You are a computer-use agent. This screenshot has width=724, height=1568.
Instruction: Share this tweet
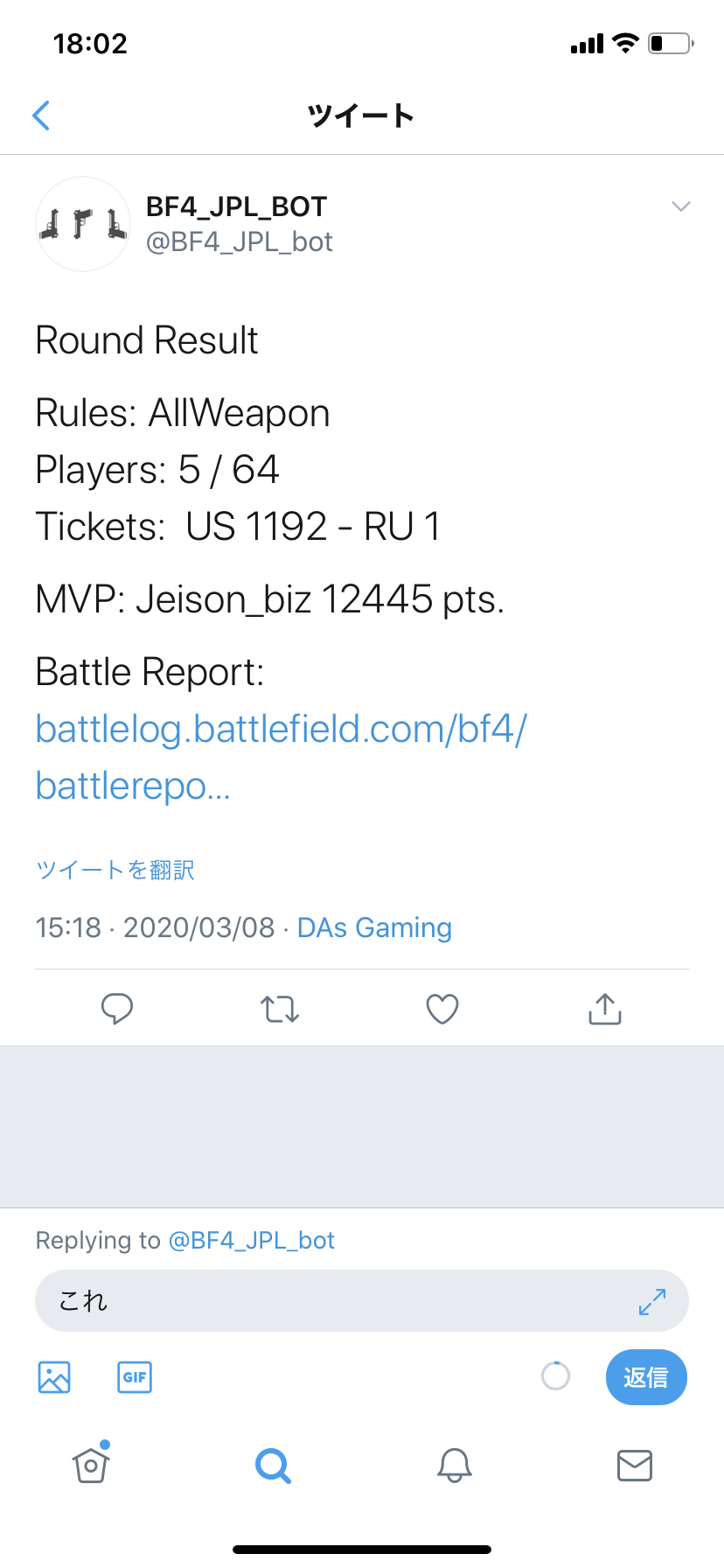point(605,1009)
